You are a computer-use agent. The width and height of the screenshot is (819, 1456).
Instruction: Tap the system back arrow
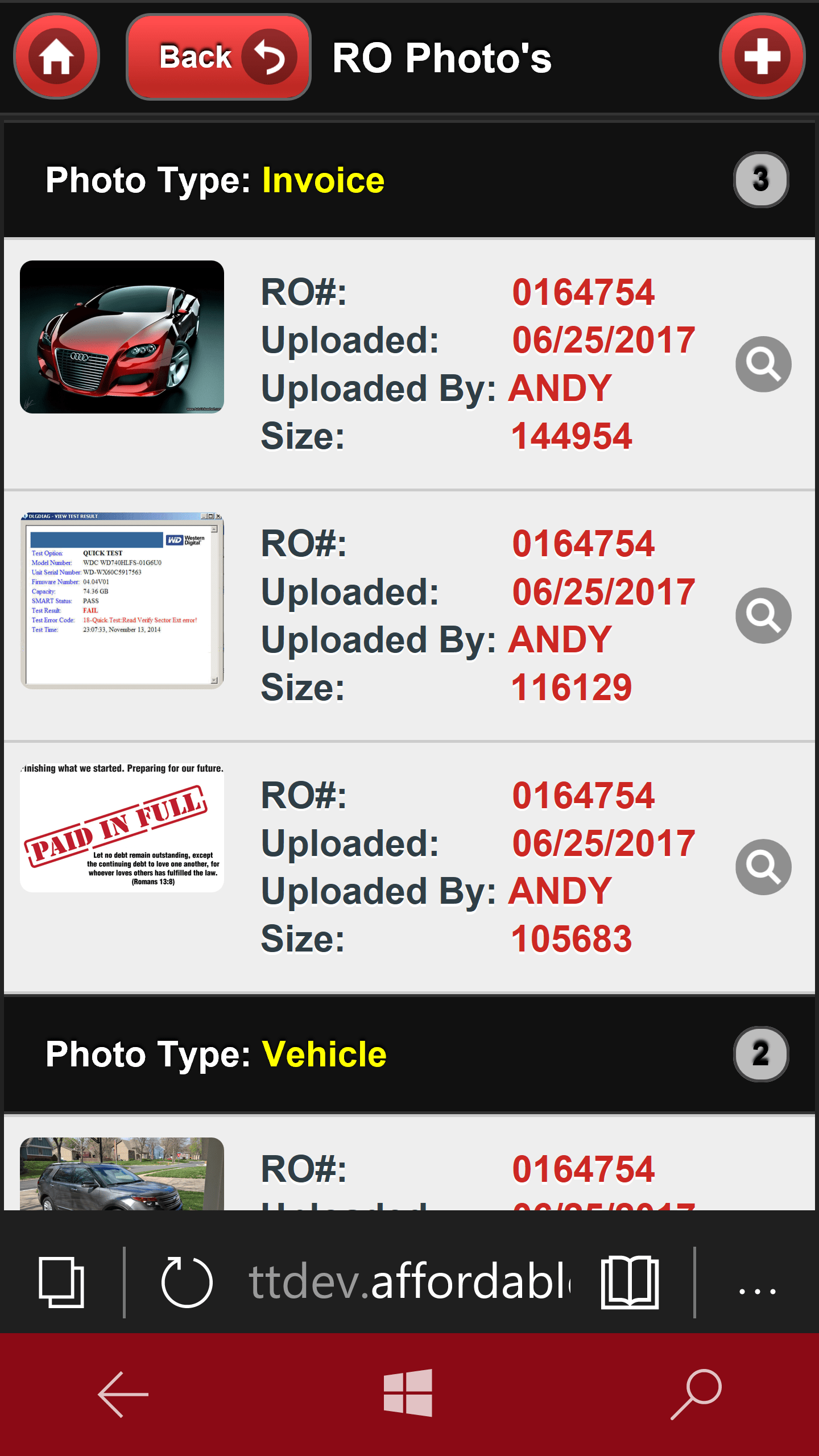coord(123,1394)
